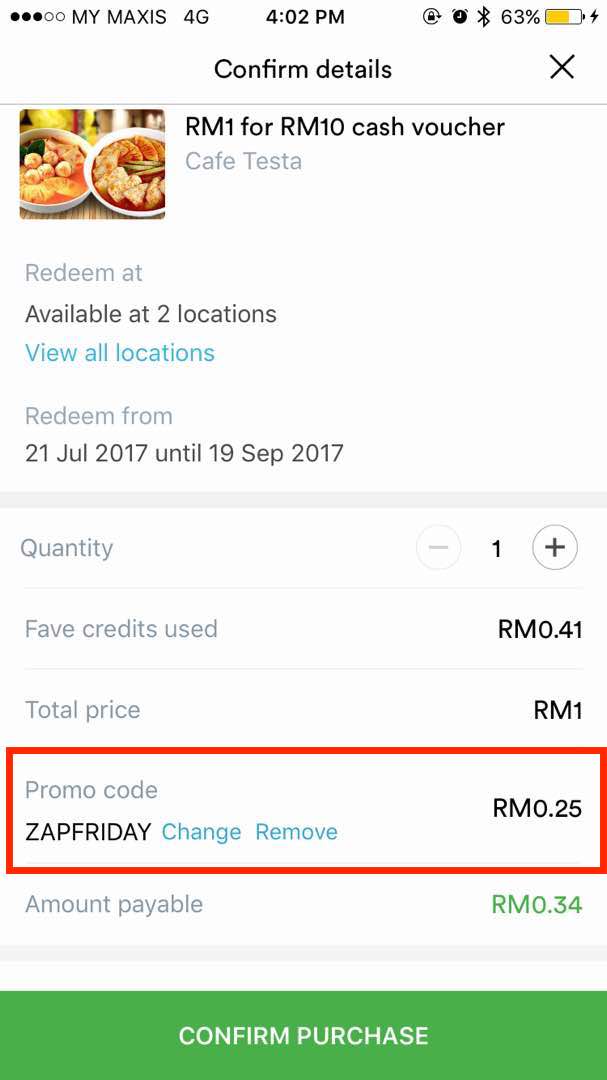Close the Confirm details screen
The height and width of the screenshot is (1080, 607).
(x=562, y=68)
